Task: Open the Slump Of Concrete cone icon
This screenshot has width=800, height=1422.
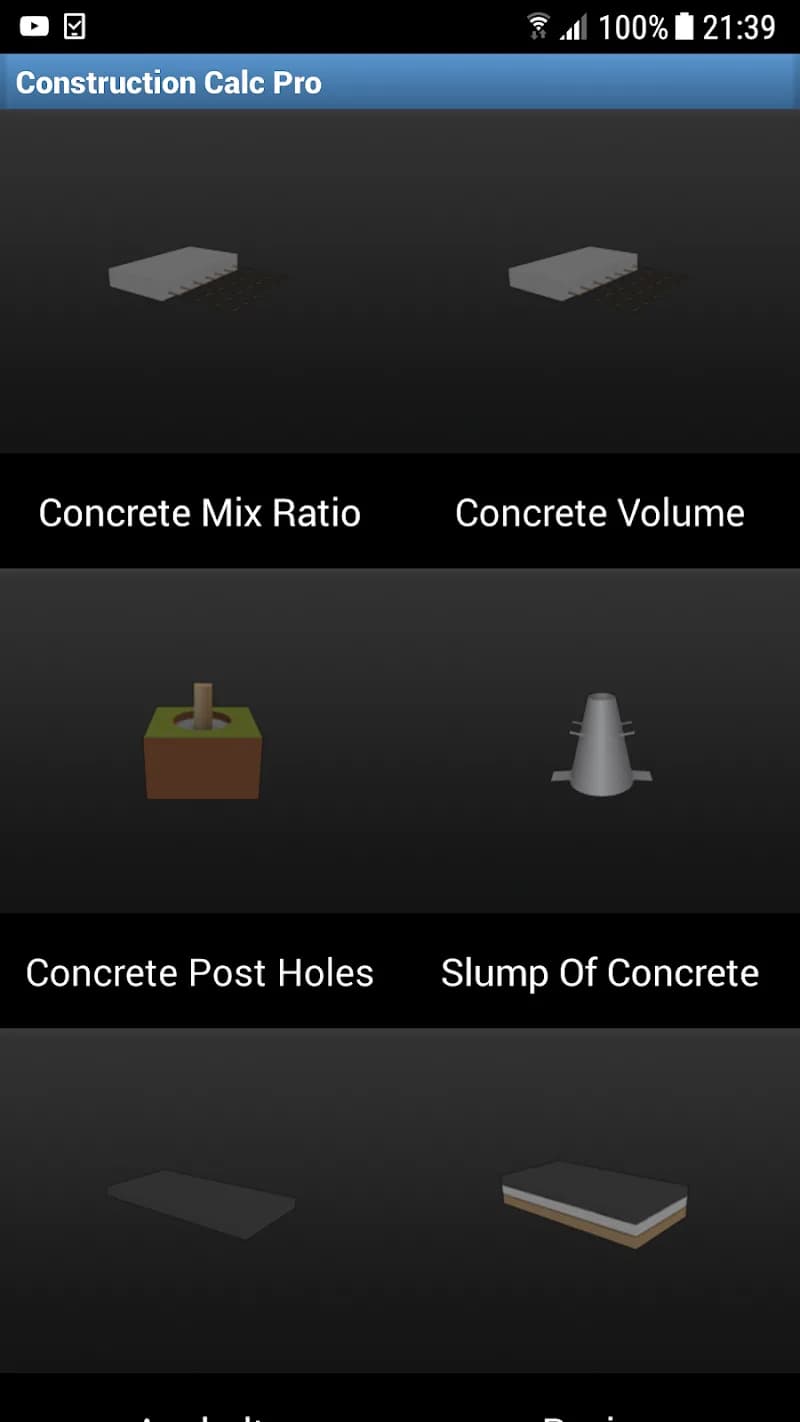Action: [600, 740]
